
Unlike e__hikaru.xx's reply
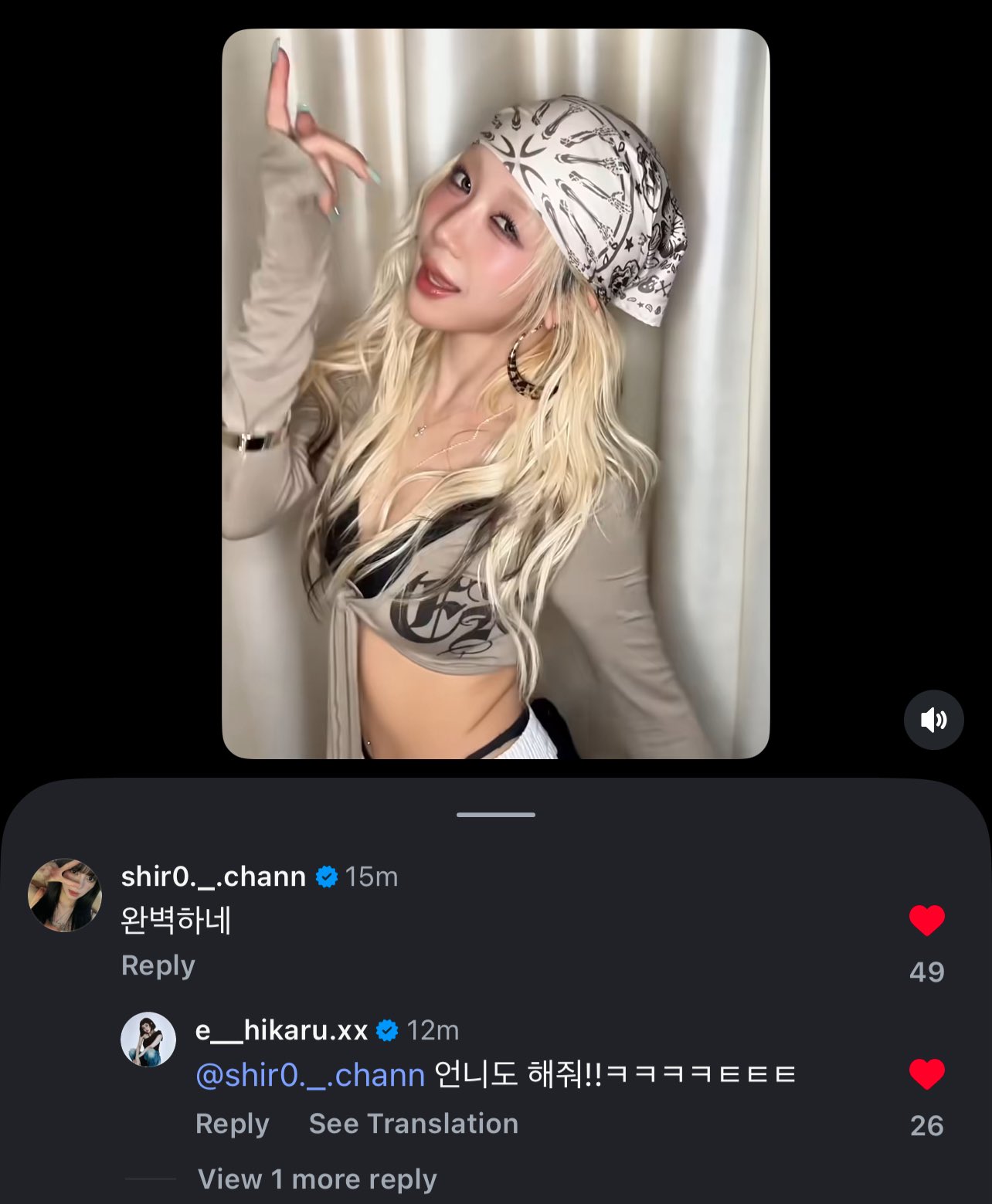tap(926, 1074)
